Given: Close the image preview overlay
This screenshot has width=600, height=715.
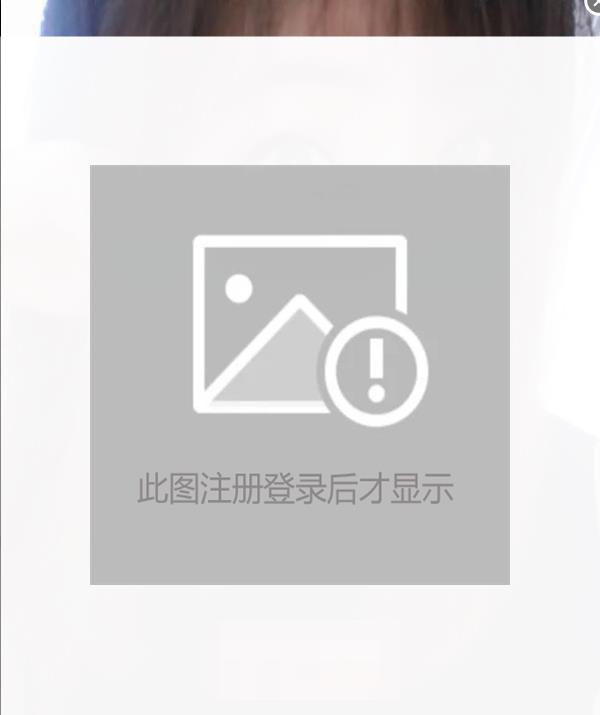Looking at the screenshot, I should [x=593, y=5].
